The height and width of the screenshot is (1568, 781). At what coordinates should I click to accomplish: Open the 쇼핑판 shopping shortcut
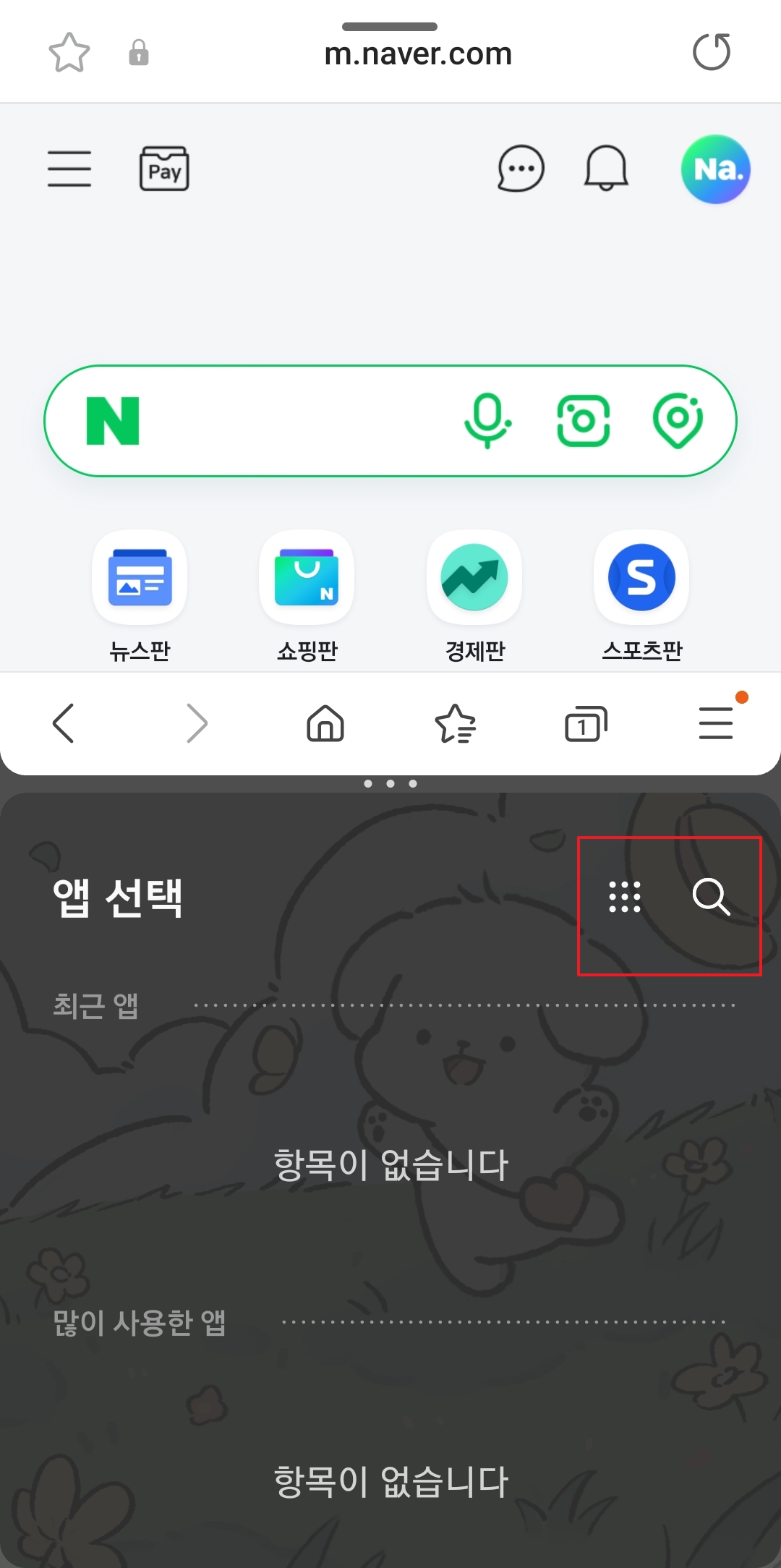tap(307, 577)
